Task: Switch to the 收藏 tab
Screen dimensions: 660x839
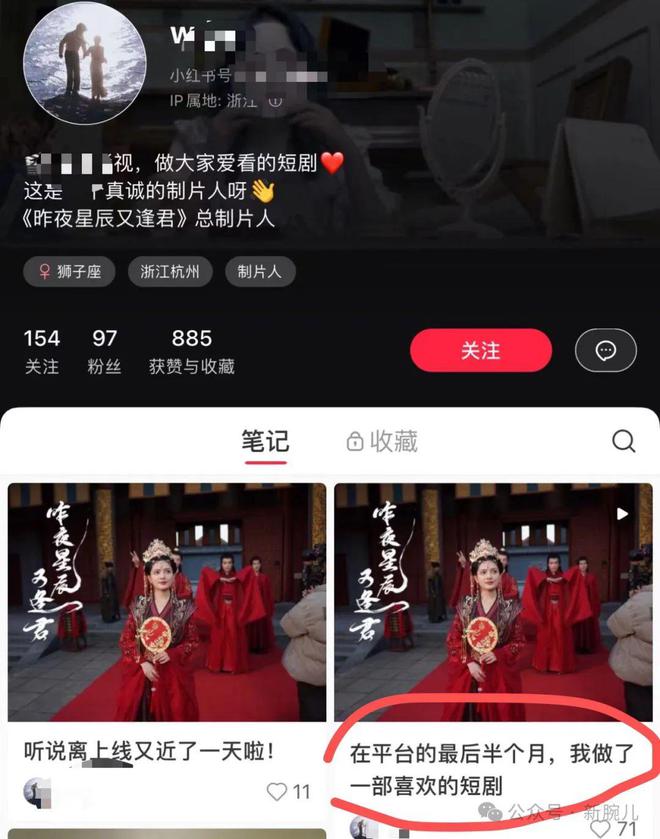Action: pyautogui.click(x=381, y=441)
